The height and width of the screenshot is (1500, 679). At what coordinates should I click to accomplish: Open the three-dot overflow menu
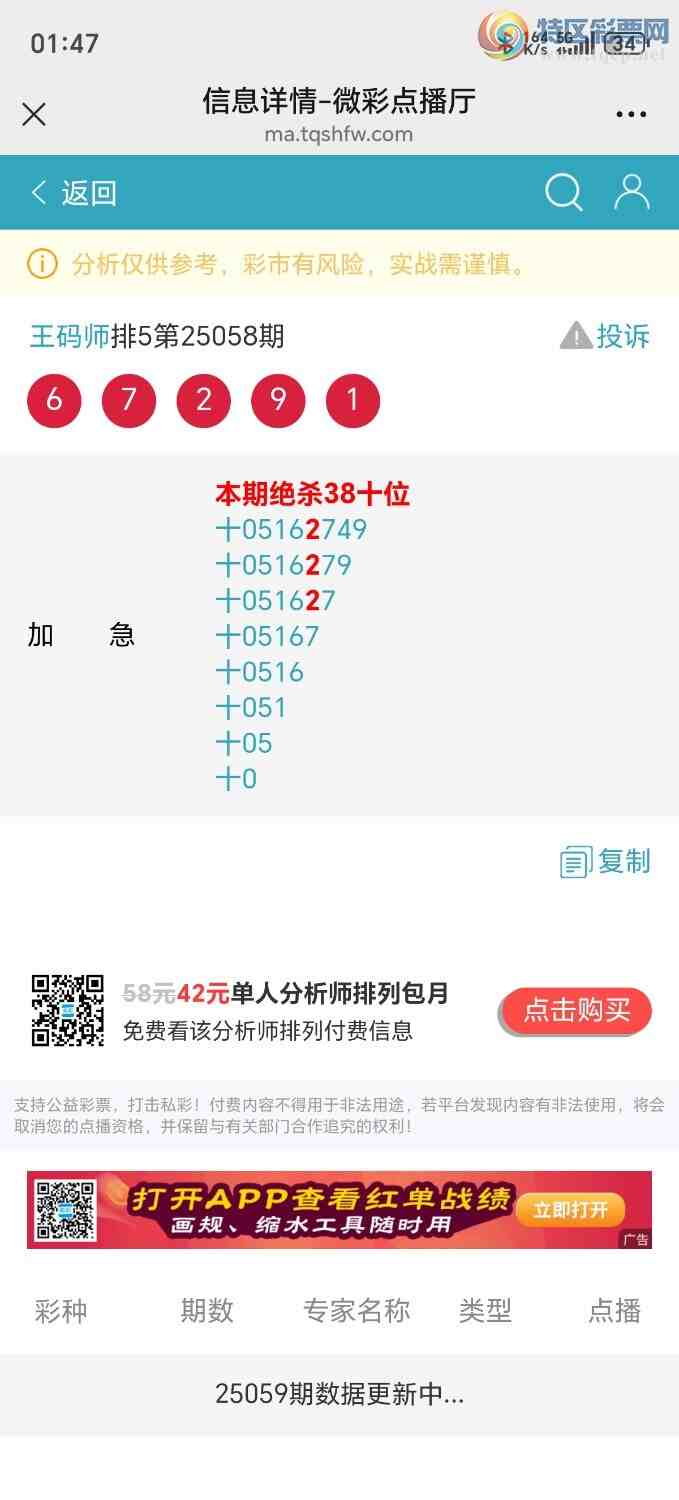(x=631, y=115)
